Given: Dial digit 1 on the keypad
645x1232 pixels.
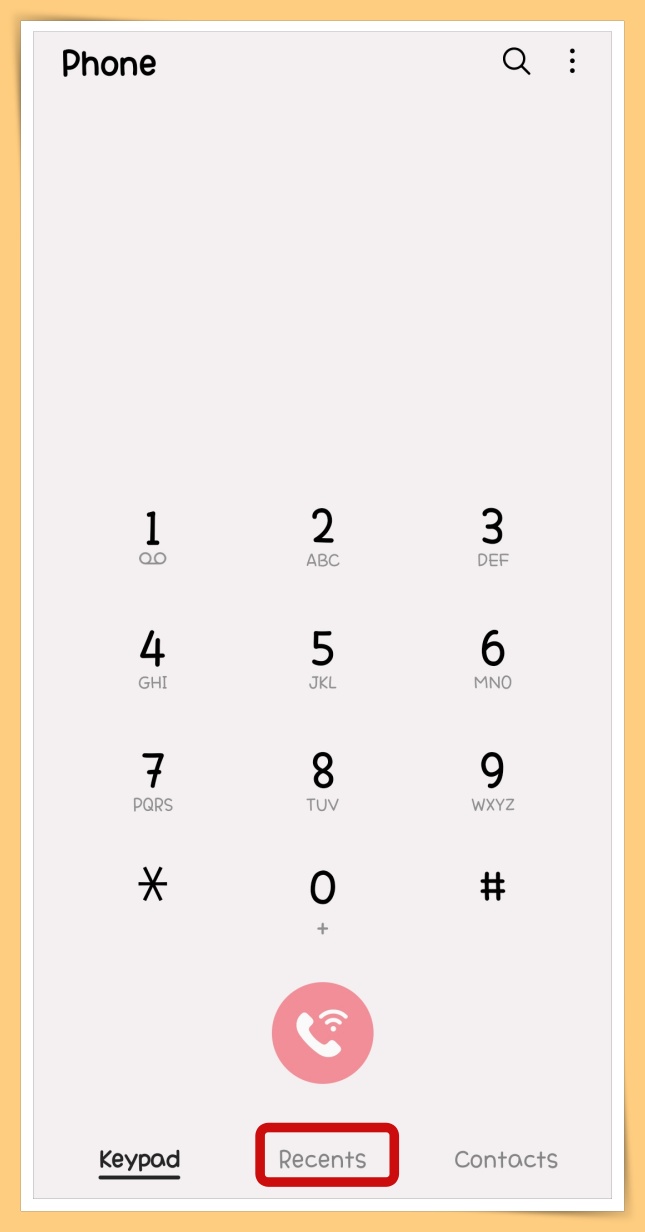Looking at the screenshot, I should [152, 537].
